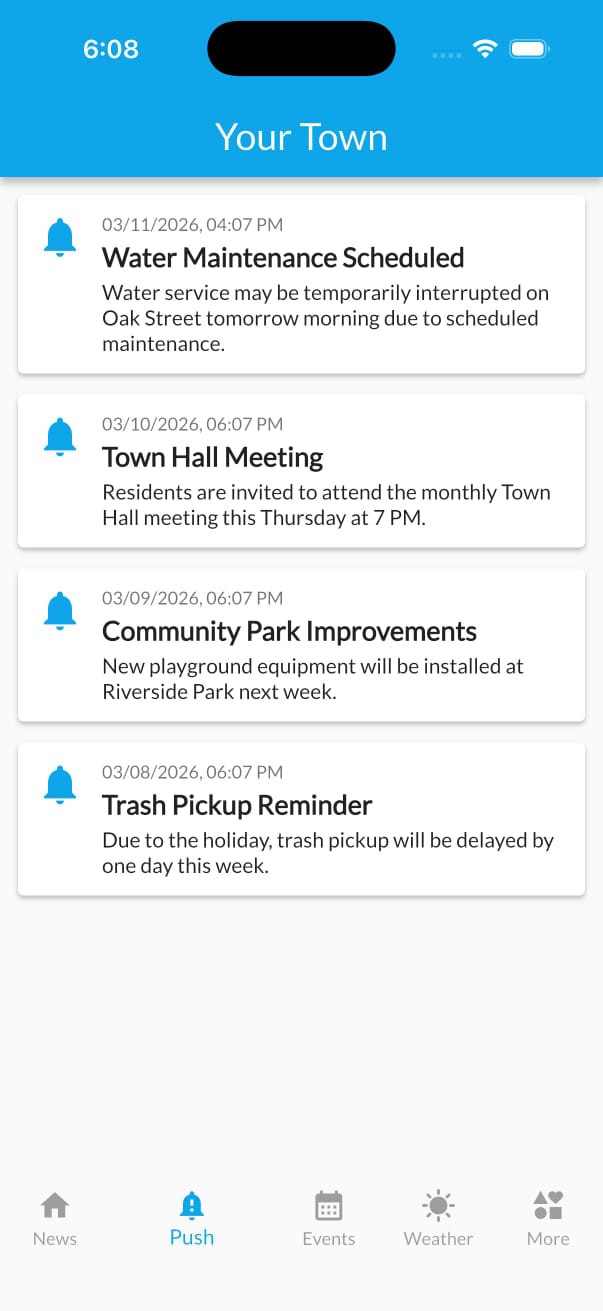Open the Water Maintenance Scheduled notification

pos(300,285)
